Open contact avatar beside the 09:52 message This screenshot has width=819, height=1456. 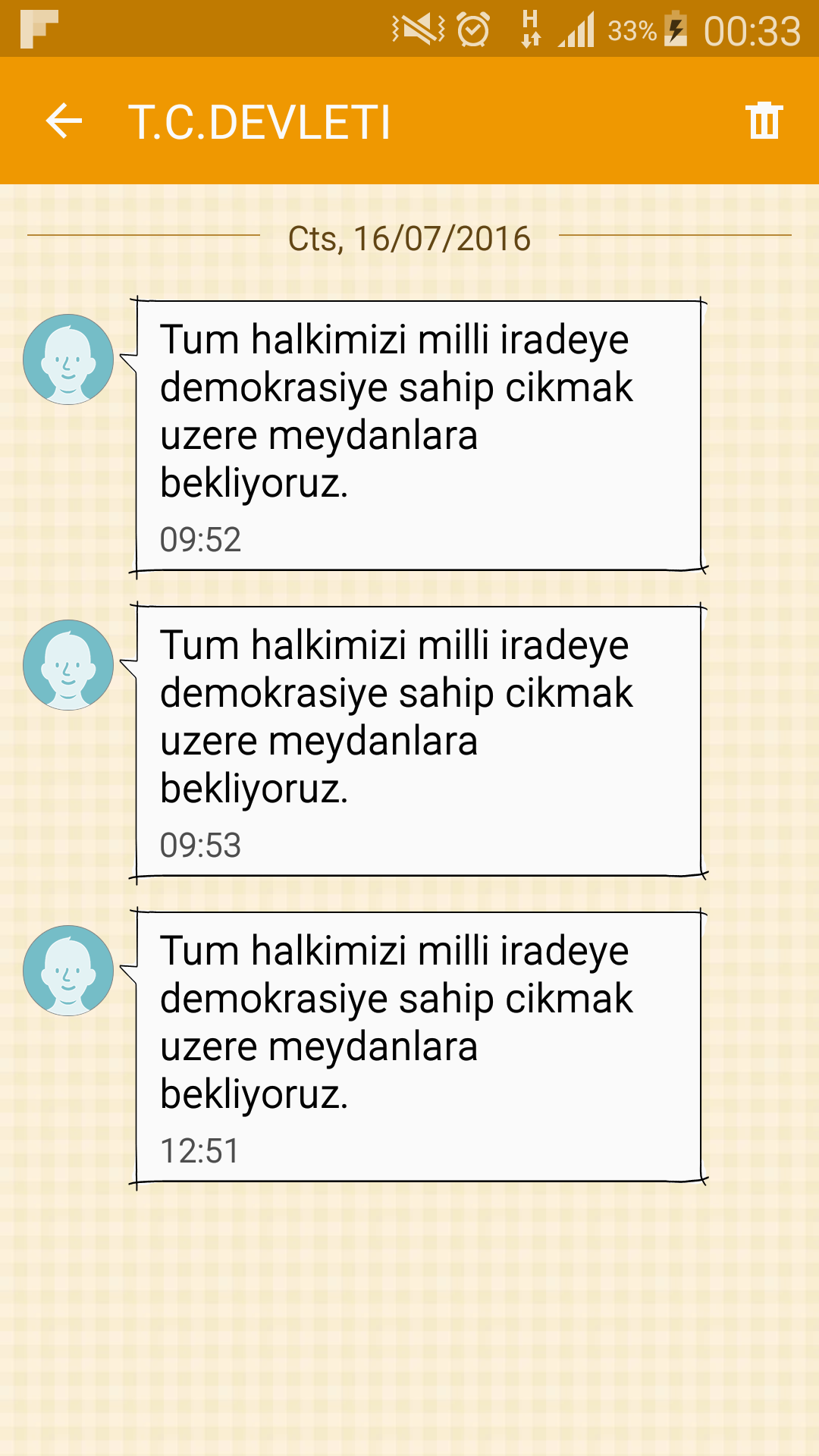click(x=68, y=359)
